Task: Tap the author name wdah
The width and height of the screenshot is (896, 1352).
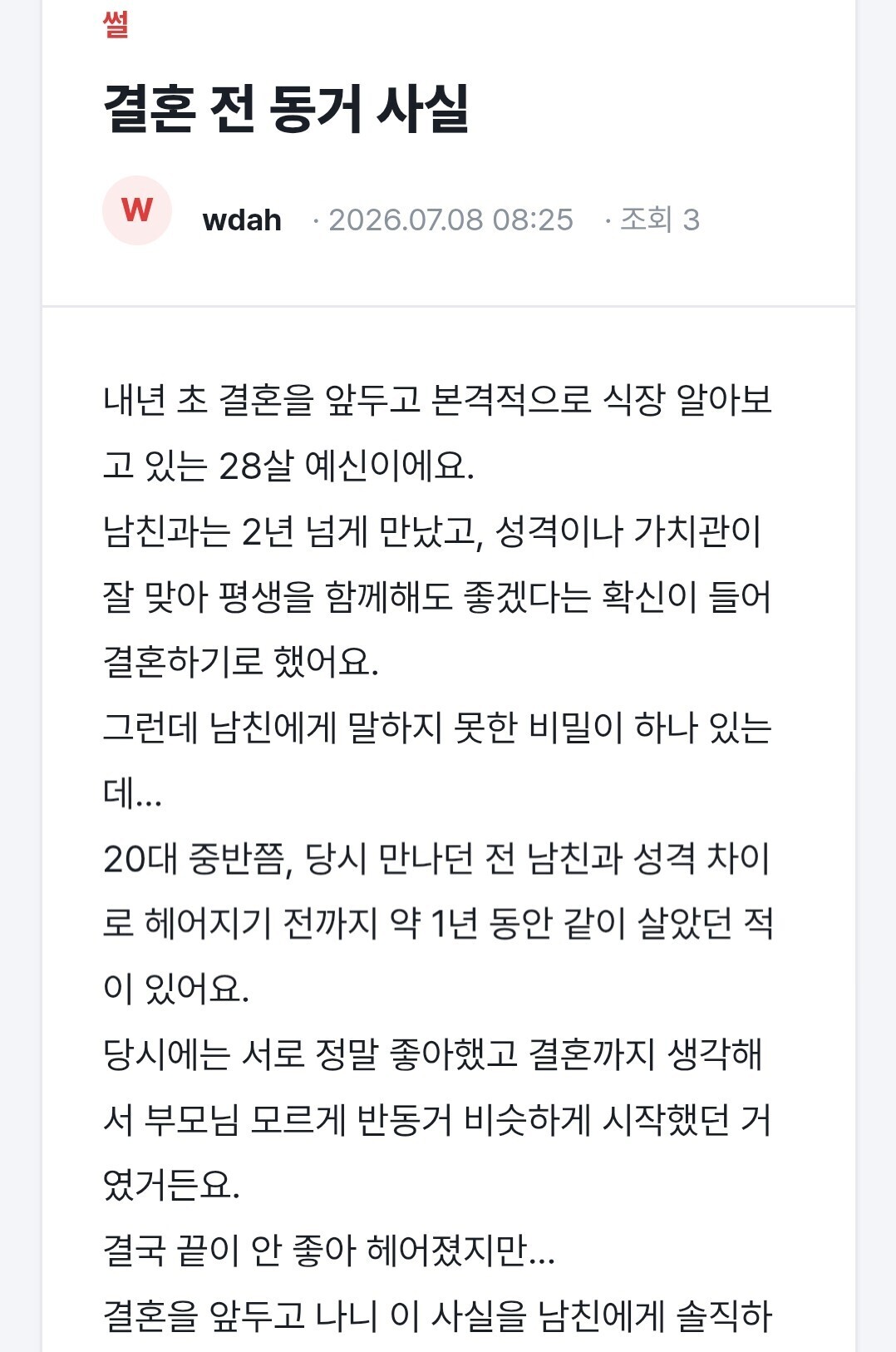Action: click(242, 220)
